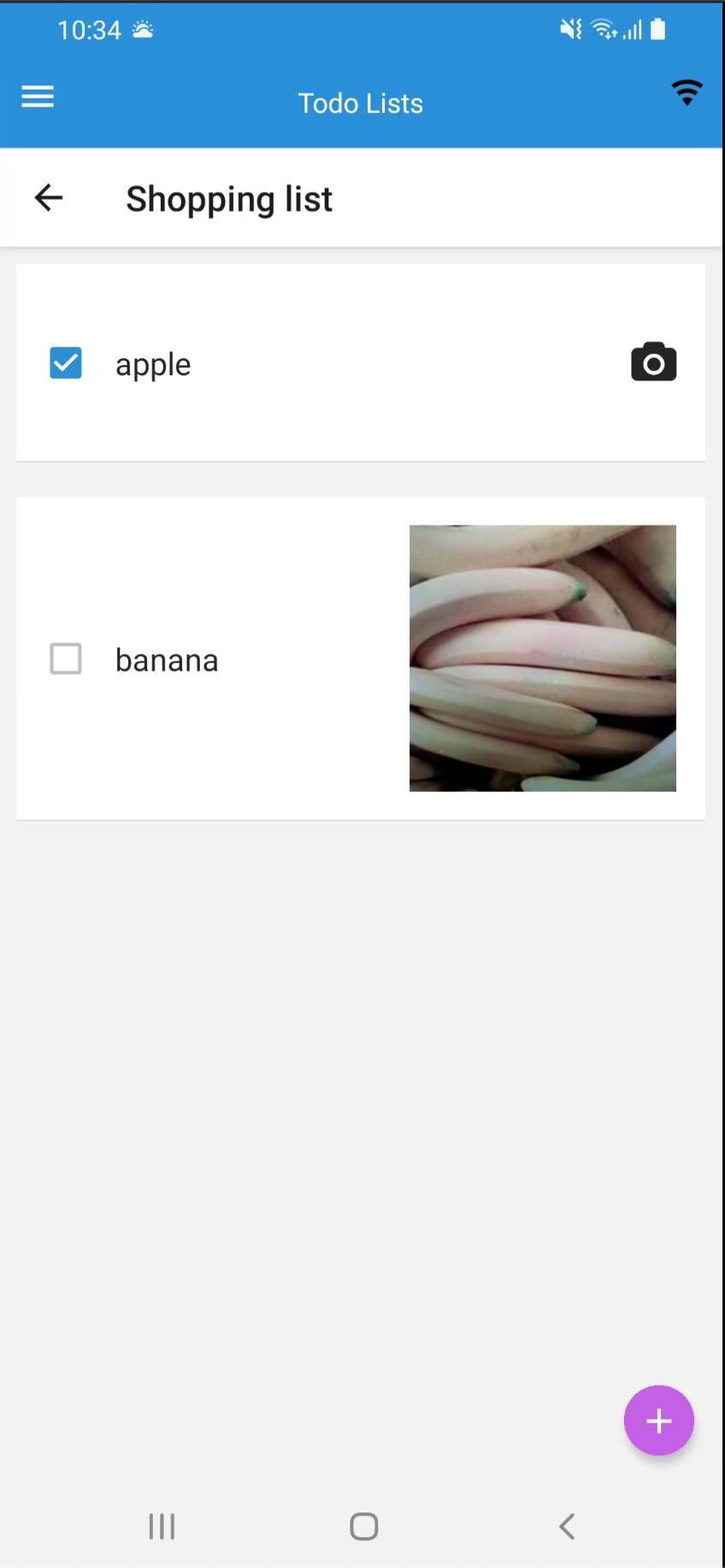The width and height of the screenshot is (725, 1568).
Task: Go to the system home screen
Action: (363, 1526)
